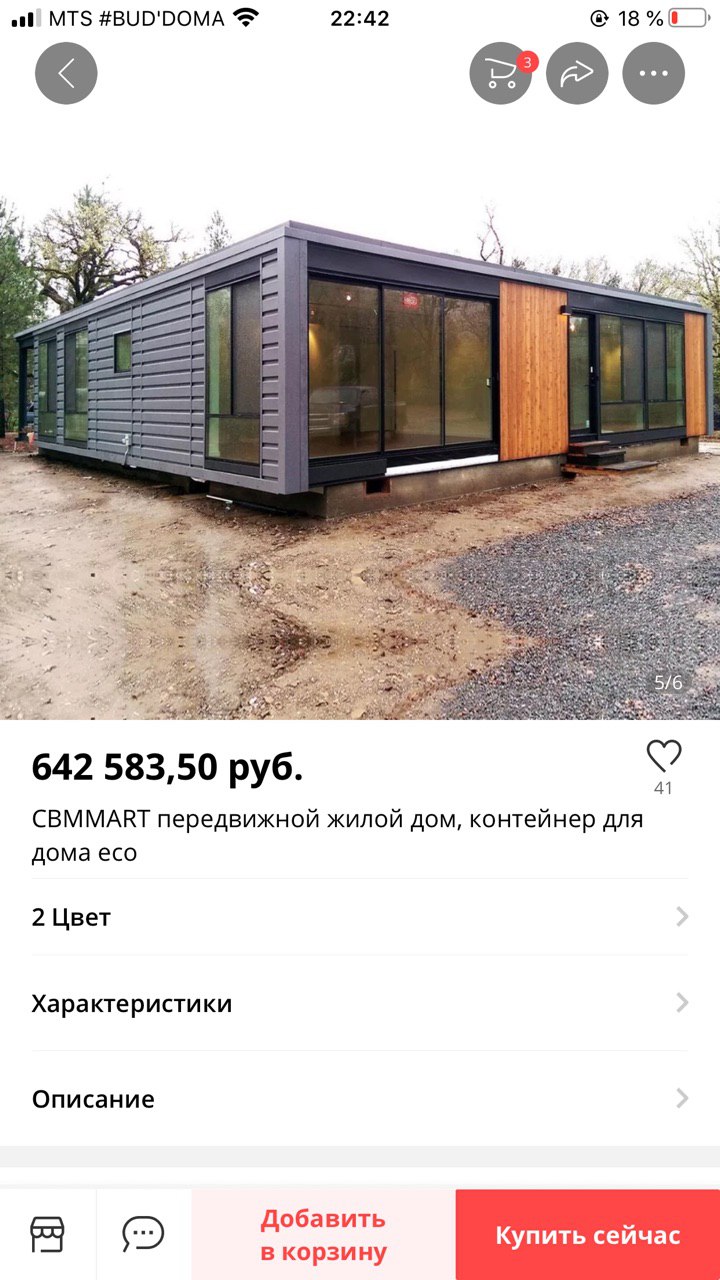This screenshot has width=720, height=1280.
Task: Expand the Характеристики row
Action: point(360,1003)
